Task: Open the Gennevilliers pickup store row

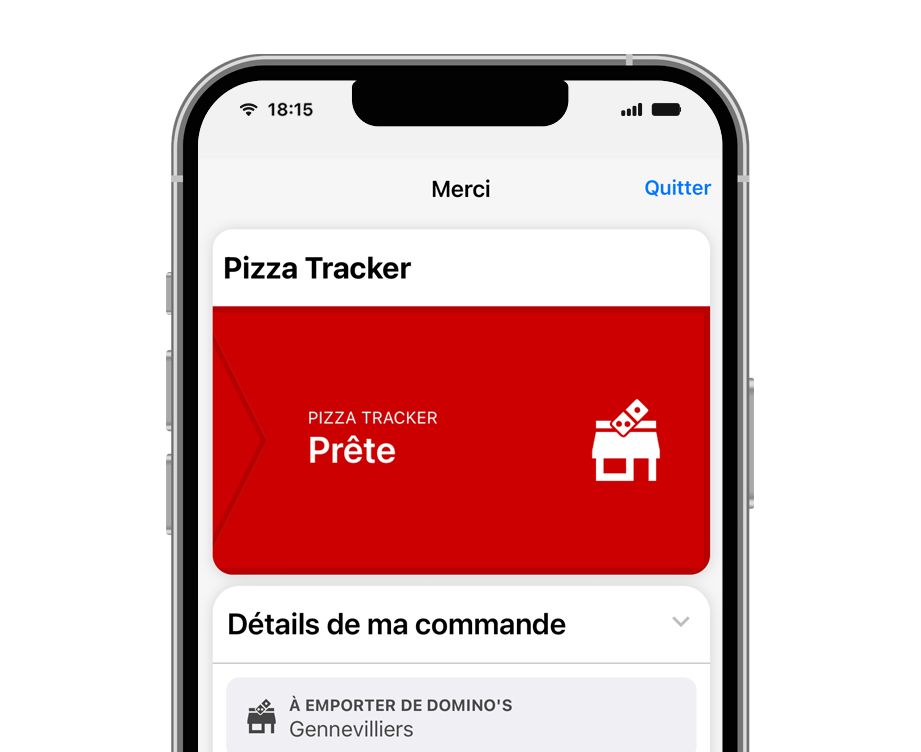Action: click(x=460, y=716)
